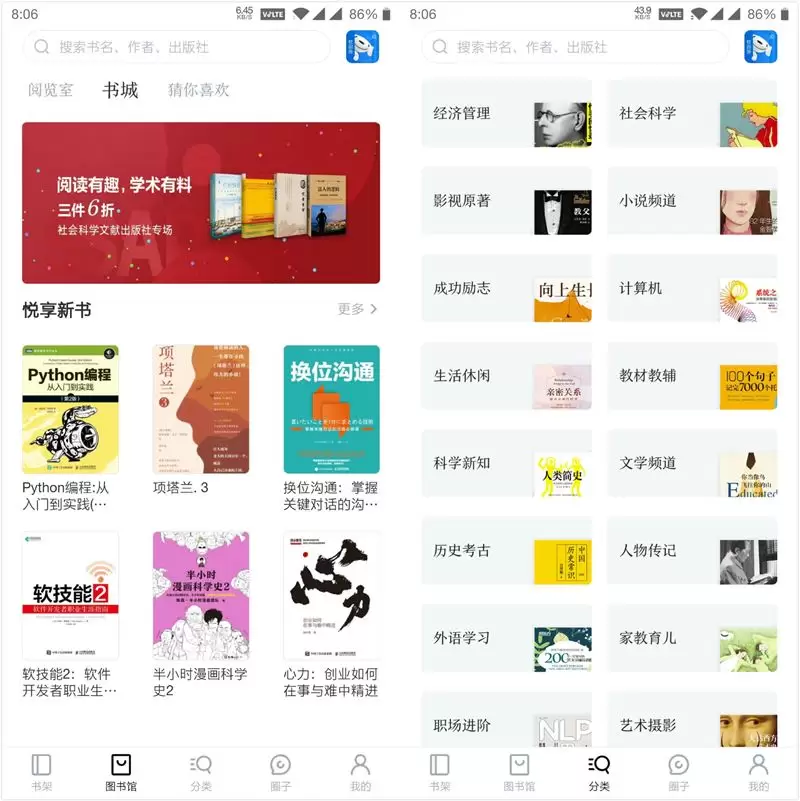
Task: Switch to the 猜你喜欢 tab
Action: 198,90
